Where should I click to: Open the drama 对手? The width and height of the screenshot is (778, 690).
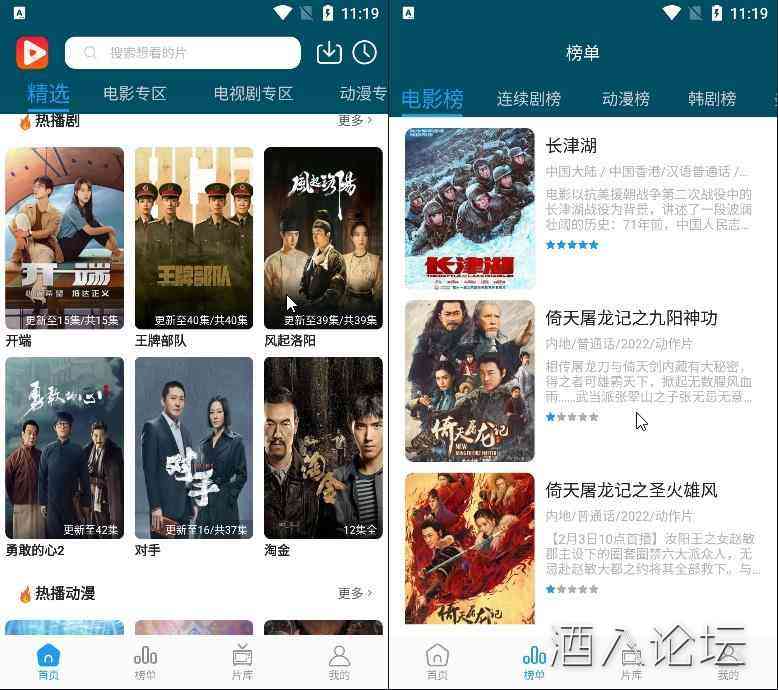[x=194, y=448]
